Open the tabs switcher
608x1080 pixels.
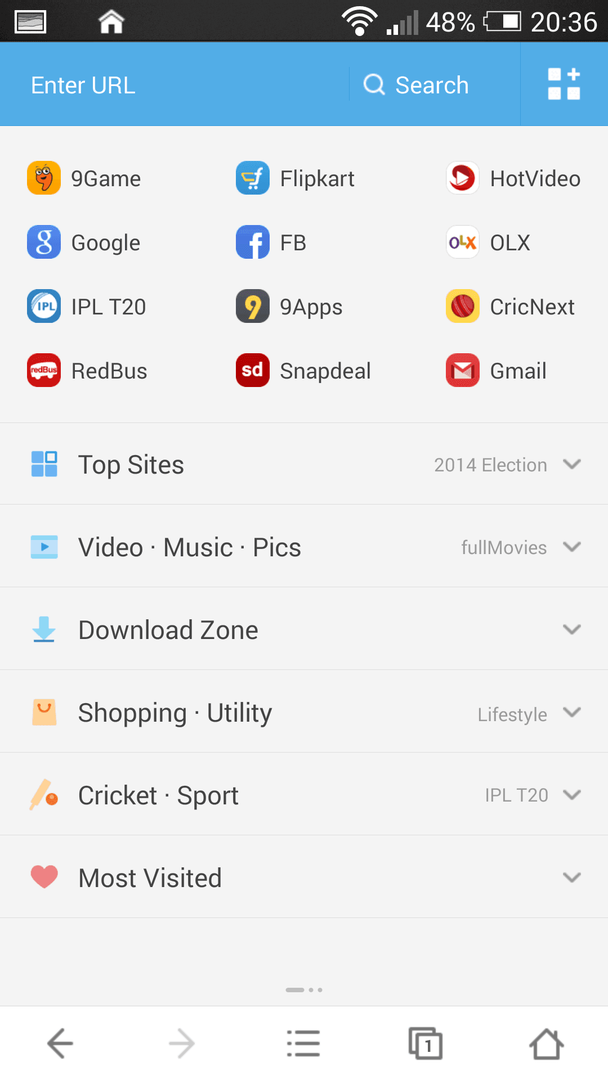coord(425,1044)
